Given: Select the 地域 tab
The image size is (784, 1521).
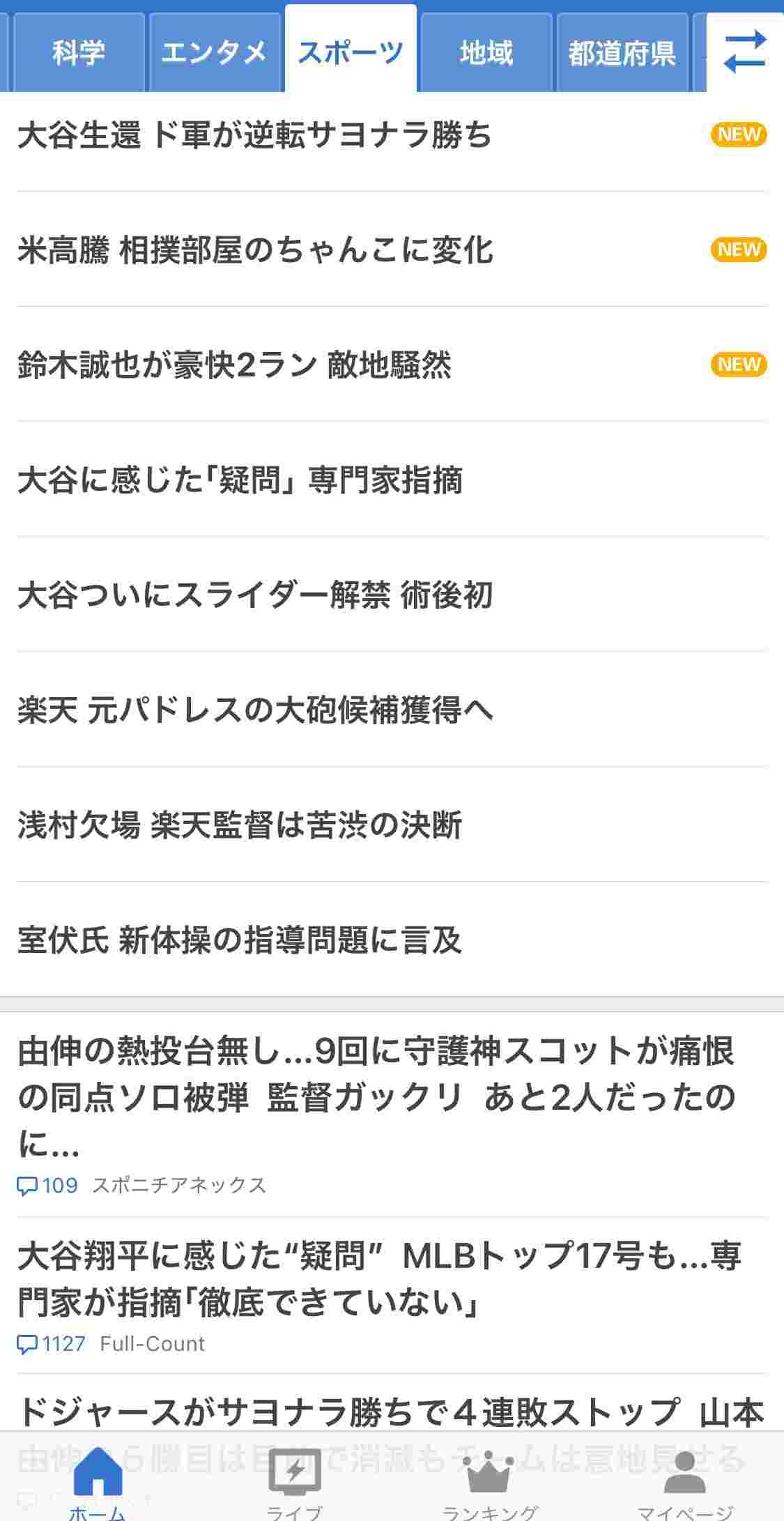Looking at the screenshot, I should pos(486,53).
